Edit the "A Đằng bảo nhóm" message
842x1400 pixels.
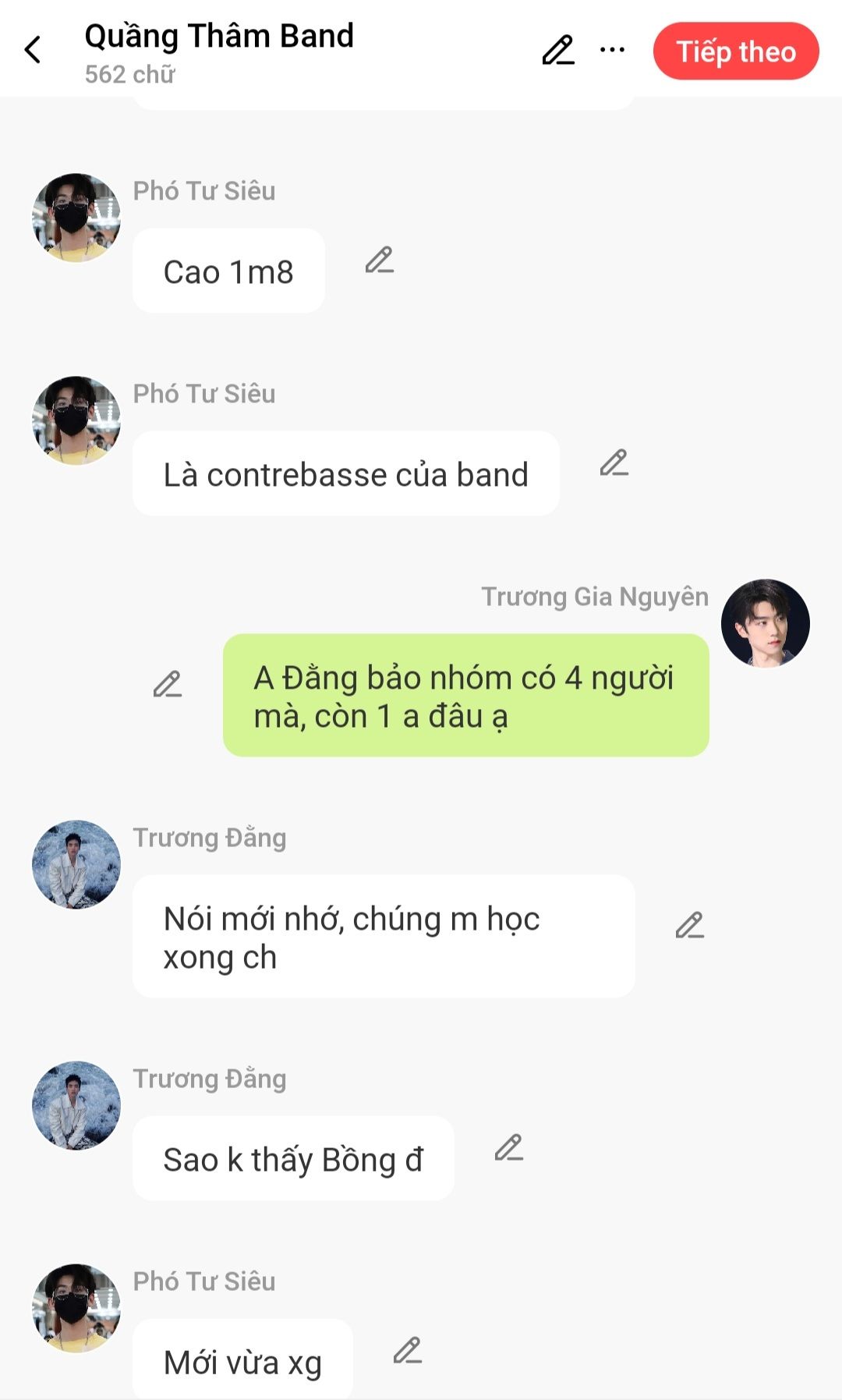pyautogui.click(x=168, y=685)
